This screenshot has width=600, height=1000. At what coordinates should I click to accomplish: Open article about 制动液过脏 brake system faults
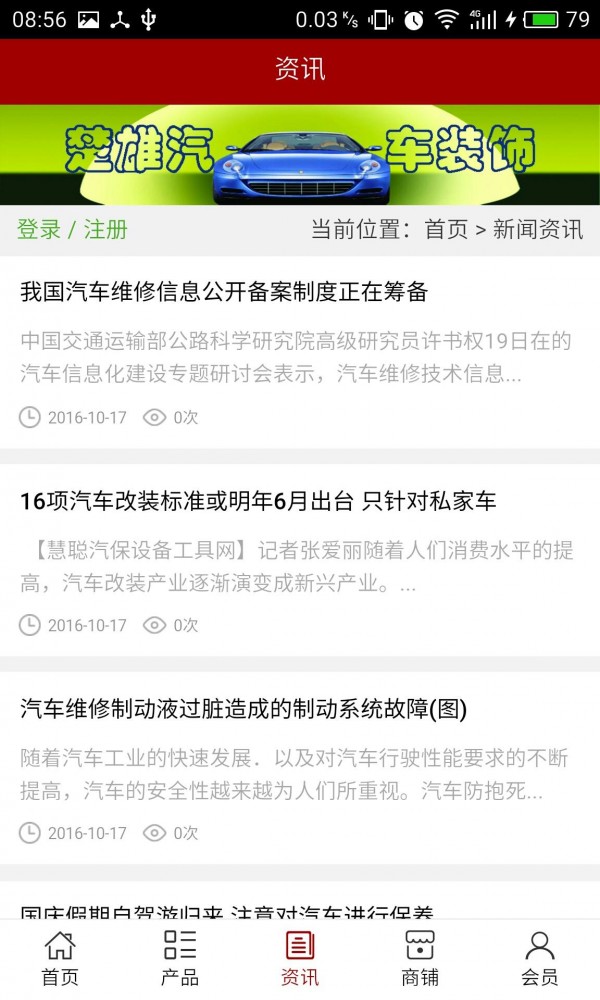(244, 709)
